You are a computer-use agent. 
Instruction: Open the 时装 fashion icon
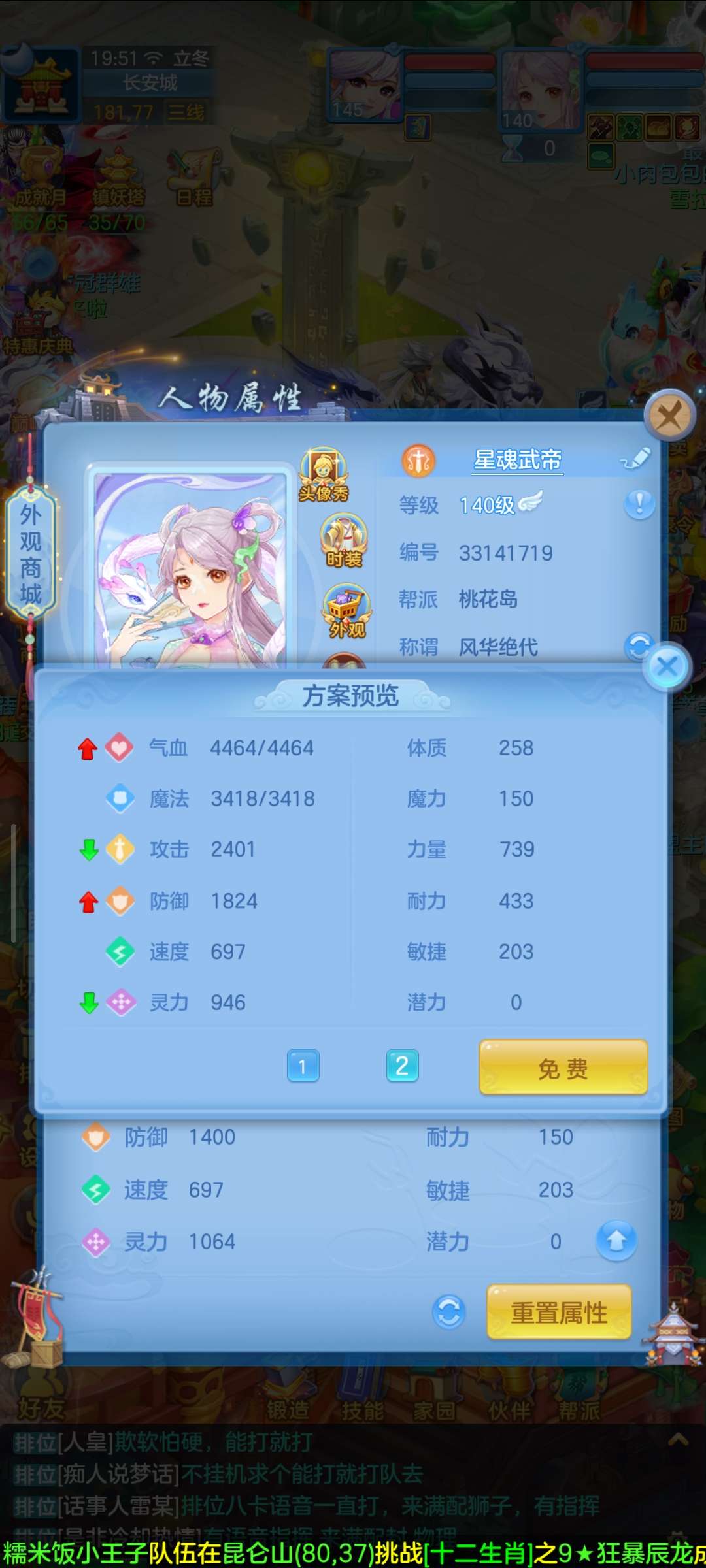pyautogui.click(x=344, y=541)
